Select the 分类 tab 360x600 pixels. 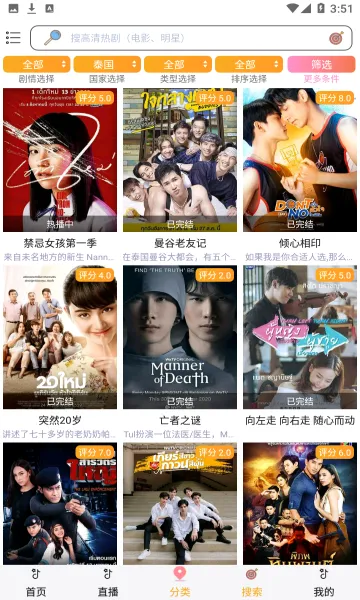(x=180, y=583)
